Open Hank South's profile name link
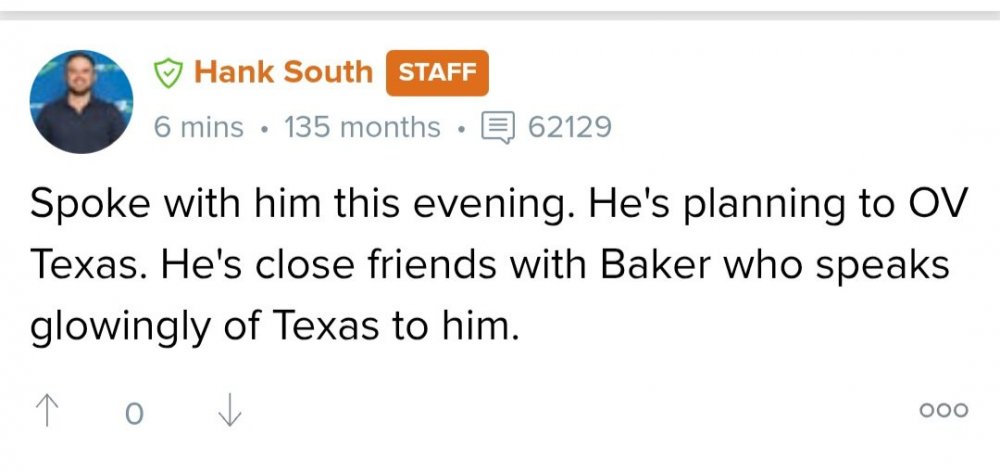This screenshot has width=1000, height=473. coord(282,73)
